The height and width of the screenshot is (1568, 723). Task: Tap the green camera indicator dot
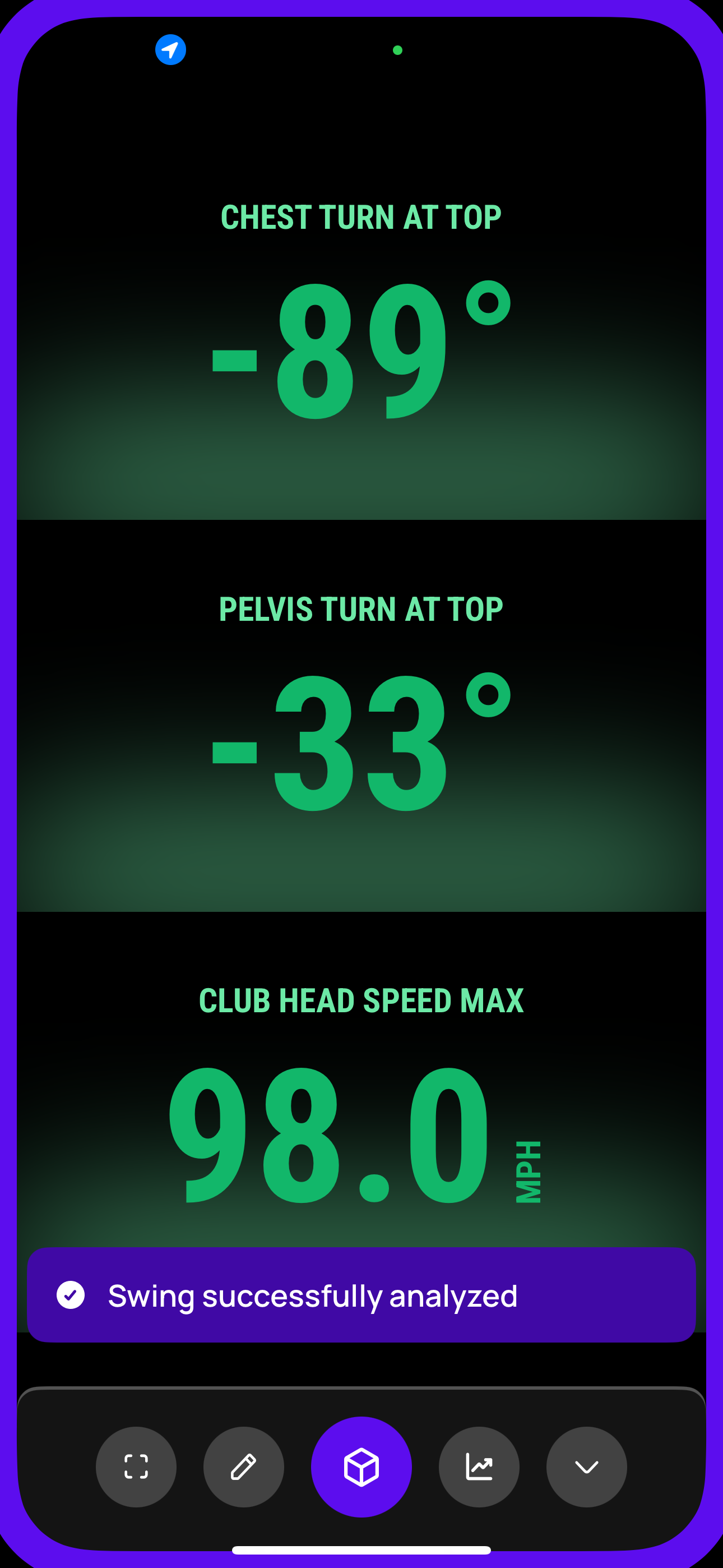click(x=398, y=49)
